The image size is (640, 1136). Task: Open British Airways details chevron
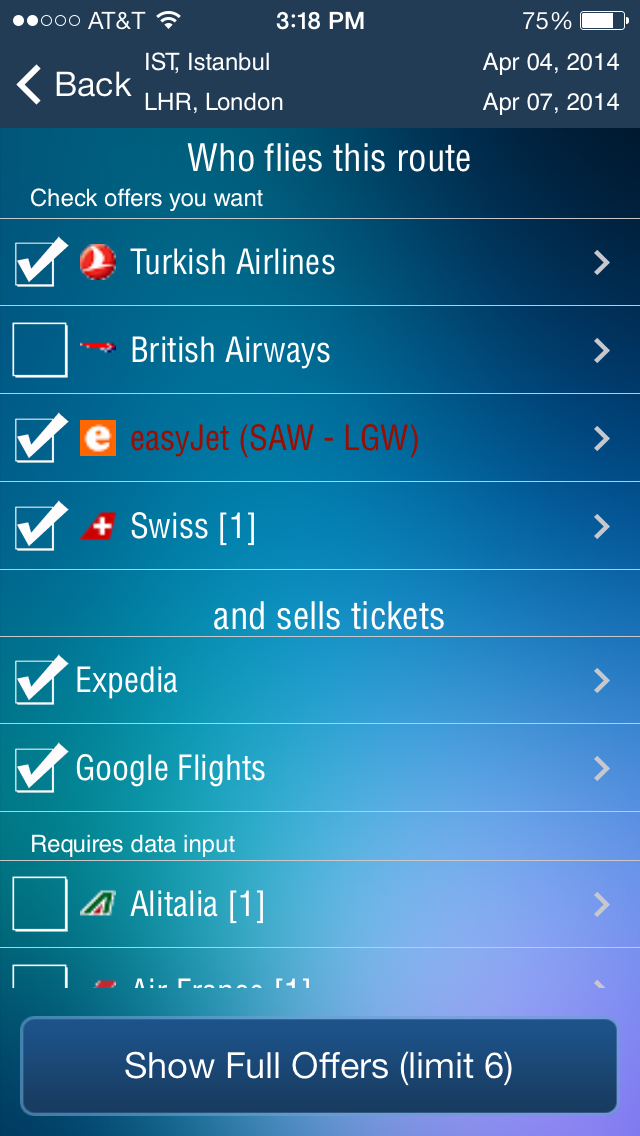pos(602,351)
